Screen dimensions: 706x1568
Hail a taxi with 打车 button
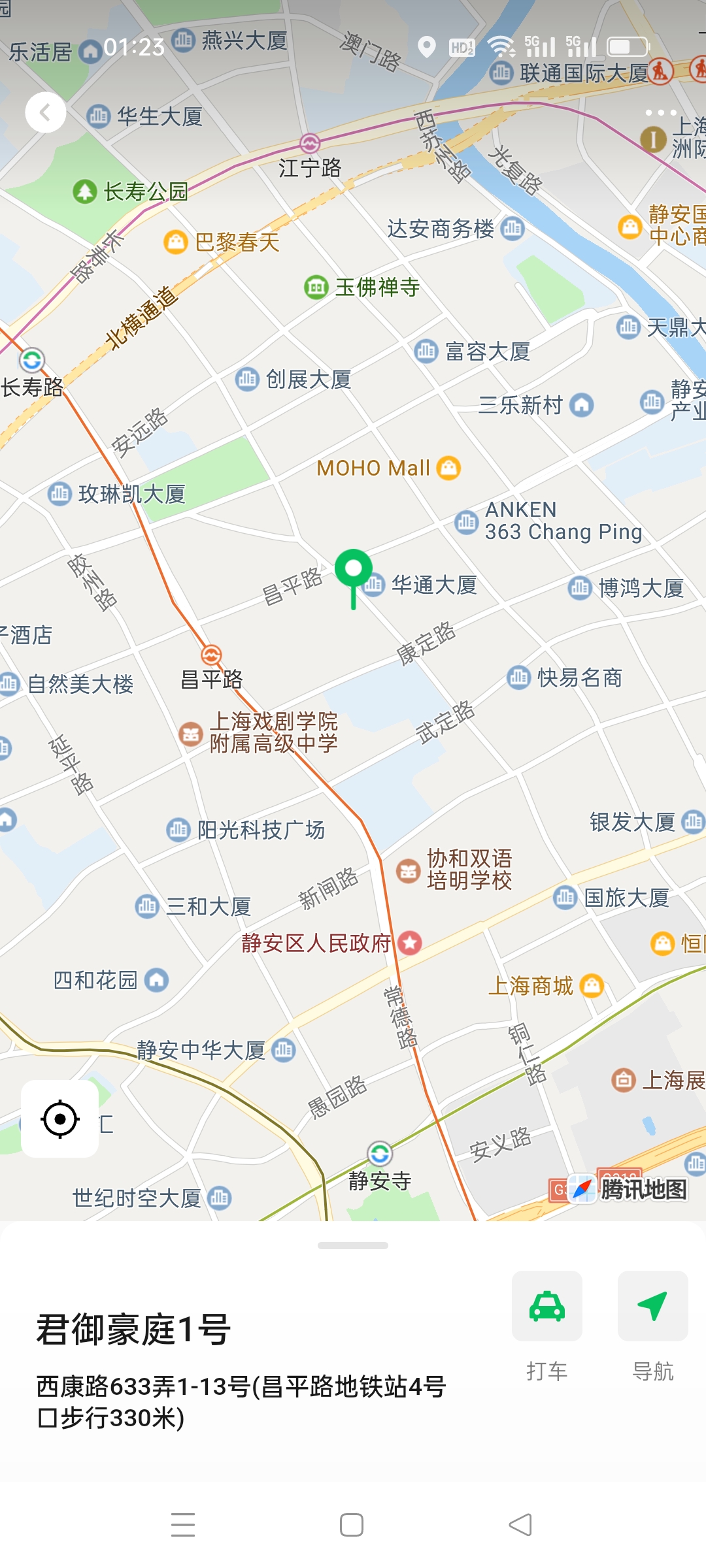click(547, 1307)
